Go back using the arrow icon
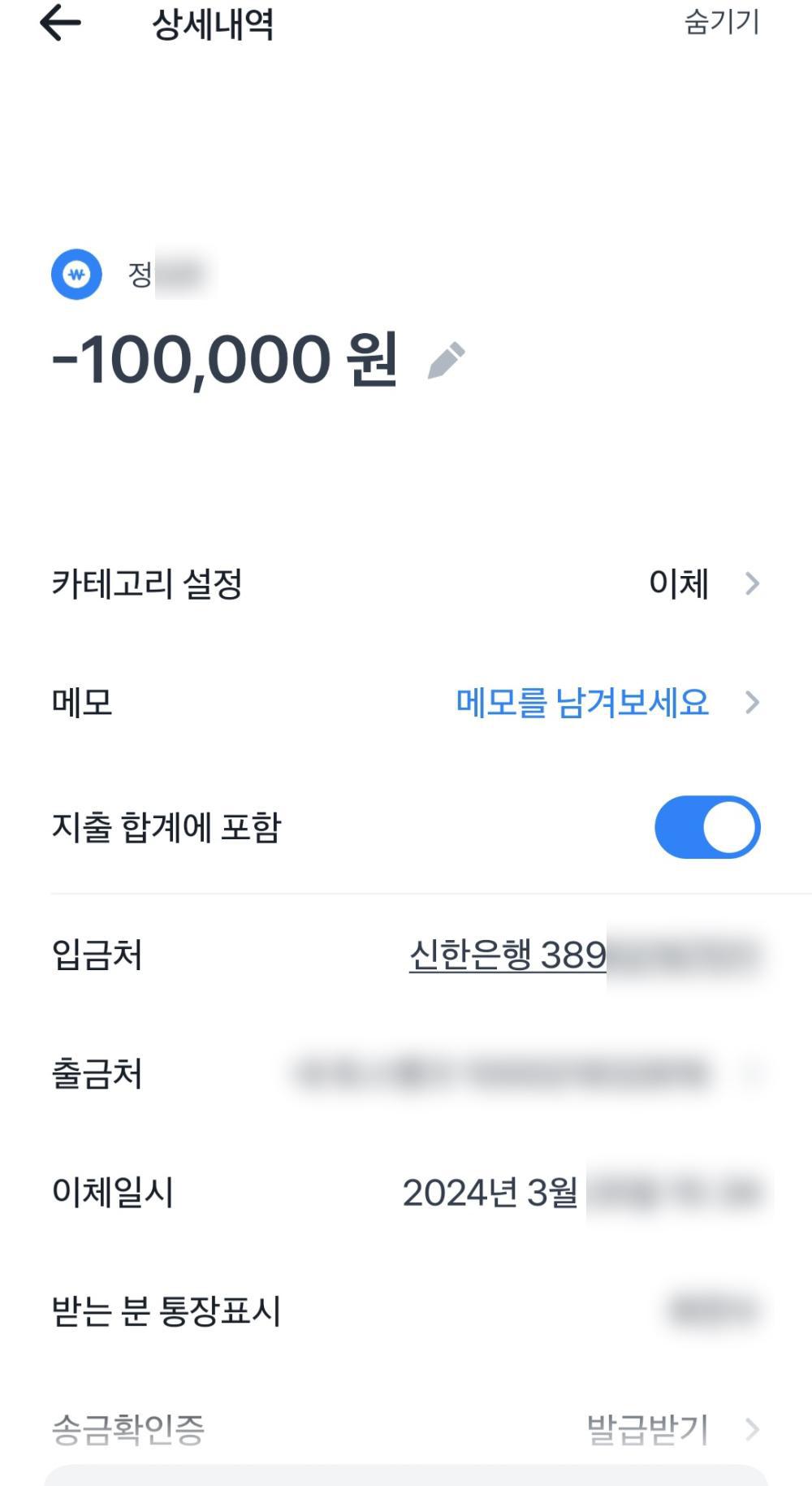812x1486 pixels. 61,24
